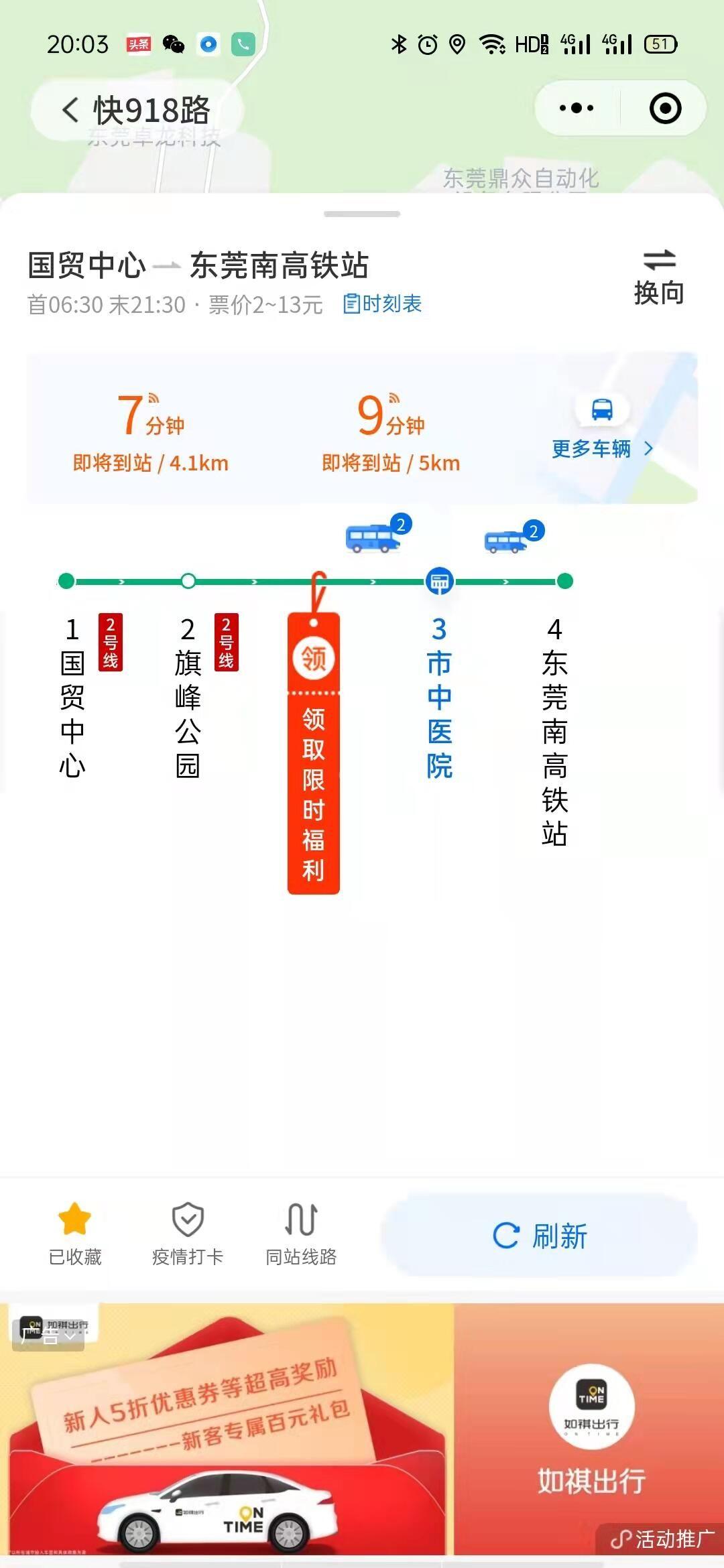724x1568 pixels.
Task: Select the 旗峰公园 stop
Action: pyautogui.click(x=188, y=697)
